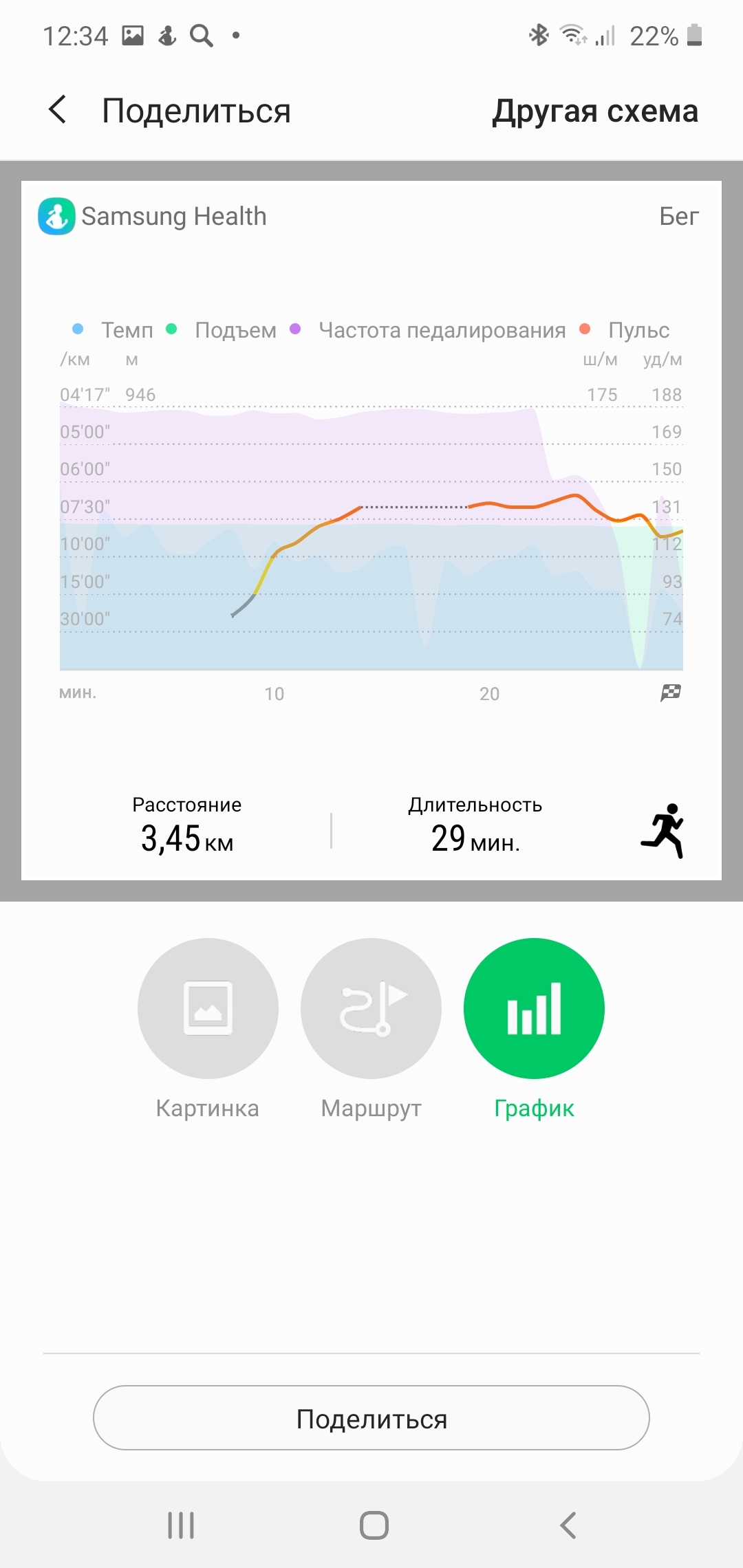Image resolution: width=743 pixels, height=1568 pixels.
Task: Open recent apps from the navigation bar
Action: [181, 1525]
